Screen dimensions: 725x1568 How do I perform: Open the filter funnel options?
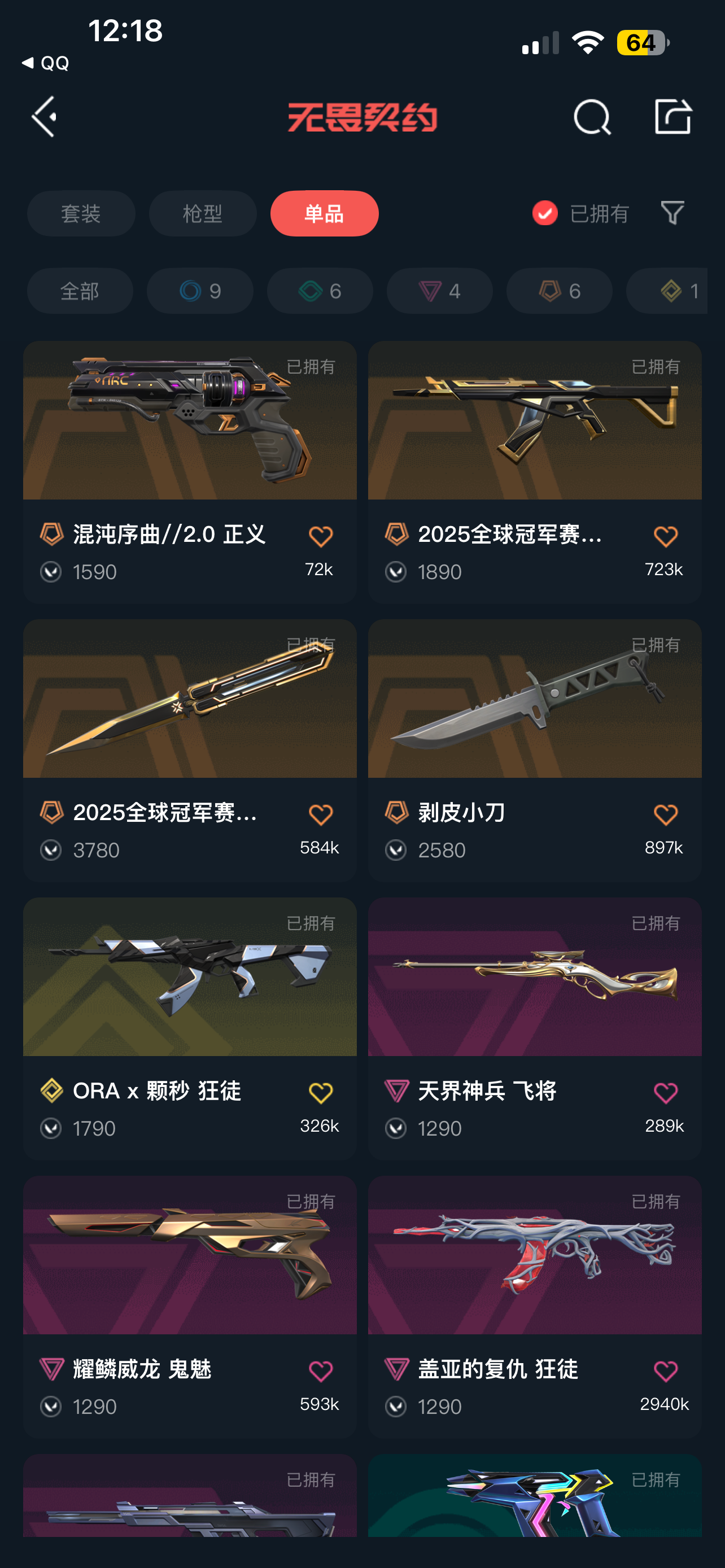672,213
